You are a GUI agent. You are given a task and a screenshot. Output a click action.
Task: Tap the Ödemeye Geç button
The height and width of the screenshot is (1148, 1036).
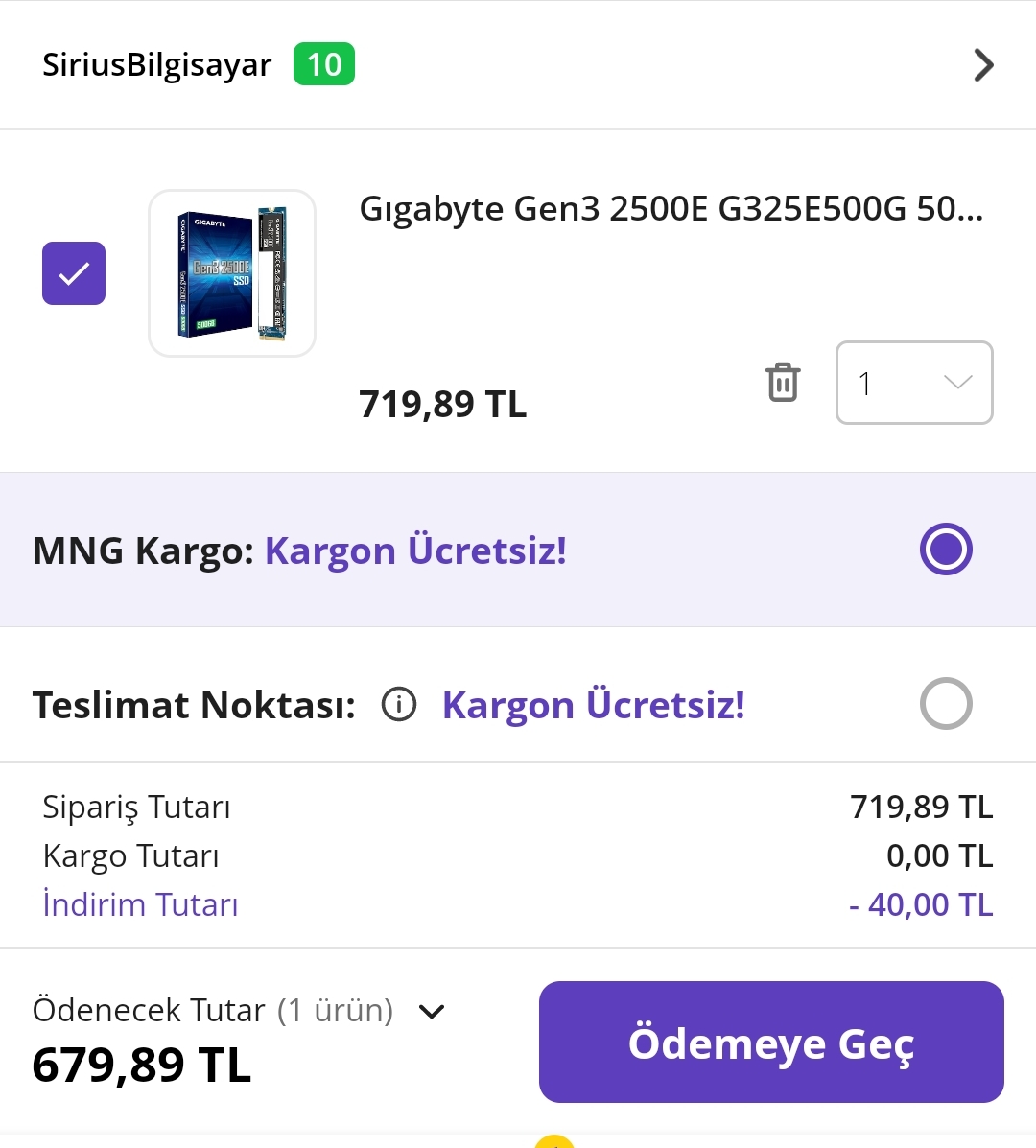point(771,1043)
